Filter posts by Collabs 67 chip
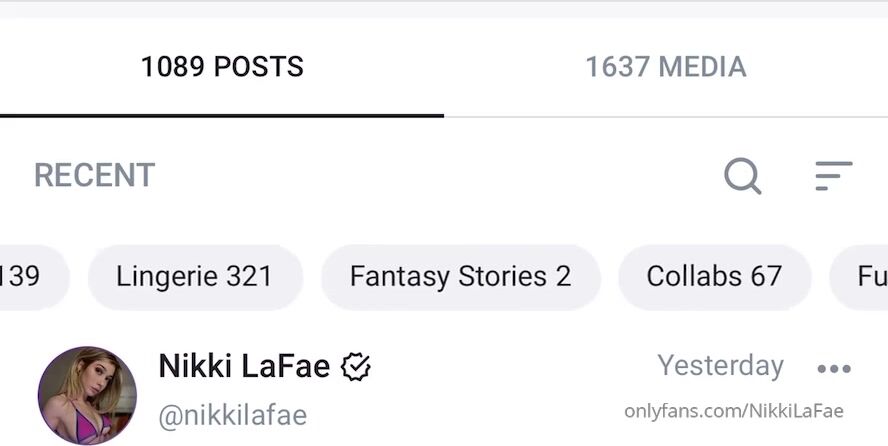Image resolution: width=888 pixels, height=446 pixels. [x=714, y=277]
